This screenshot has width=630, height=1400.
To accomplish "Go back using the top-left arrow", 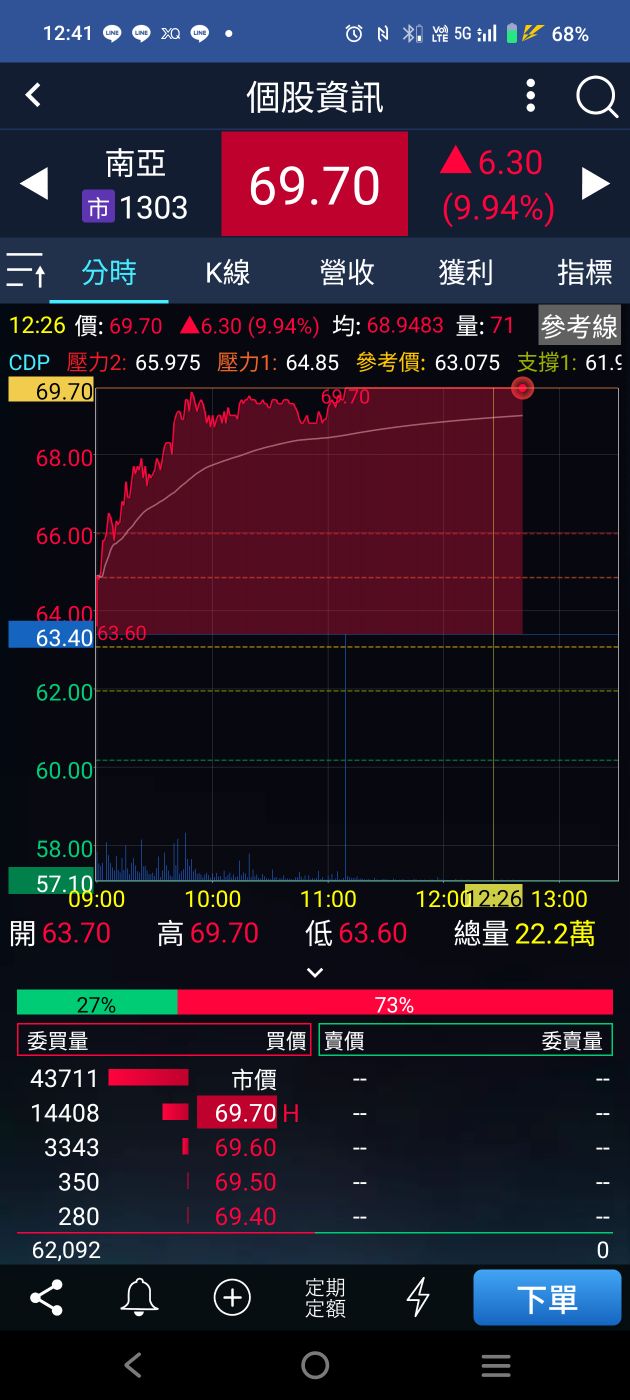I will pyautogui.click(x=33, y=96).
